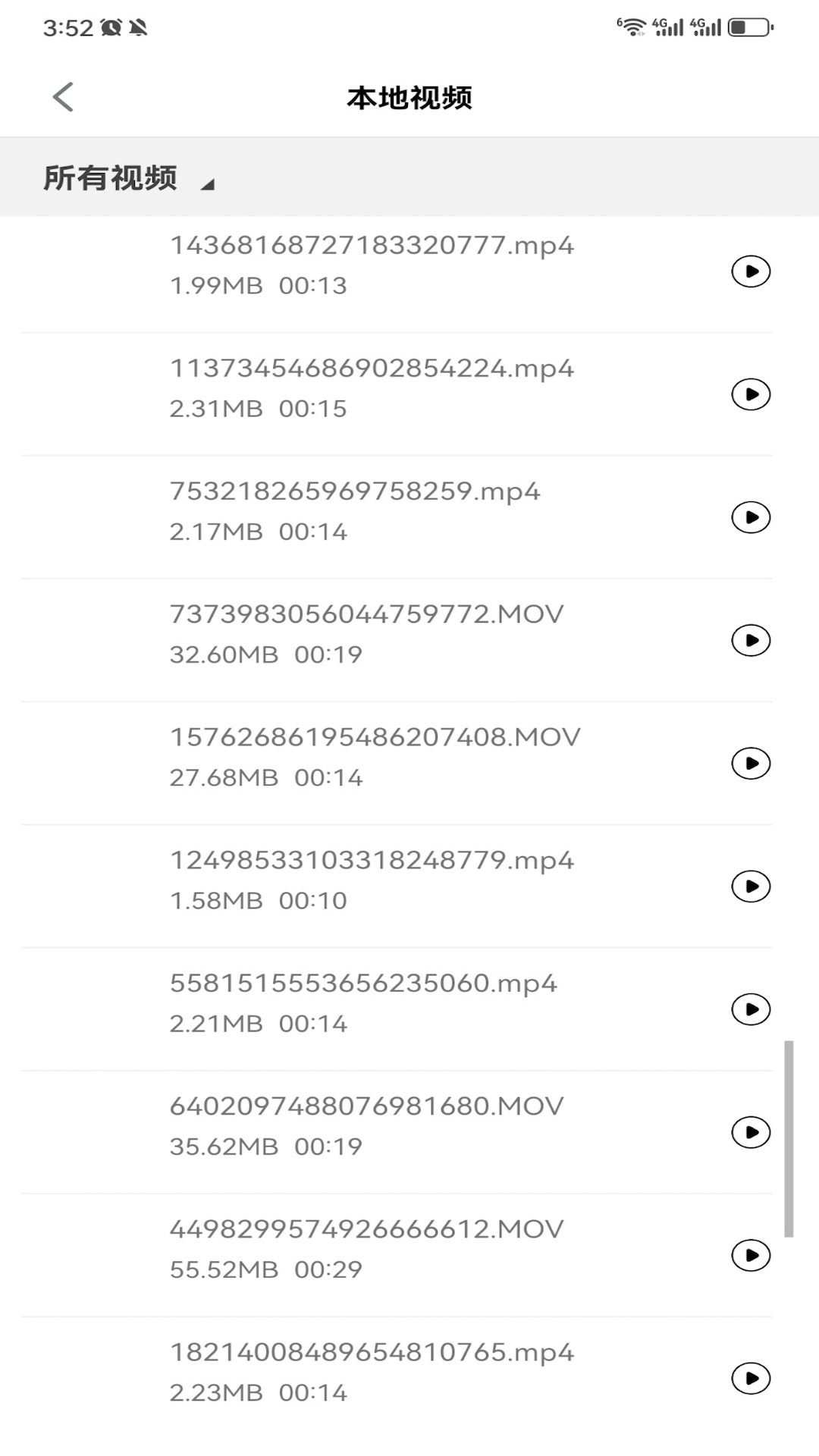Select file 12498533103318248779.mp4

(x=397, y=886)
